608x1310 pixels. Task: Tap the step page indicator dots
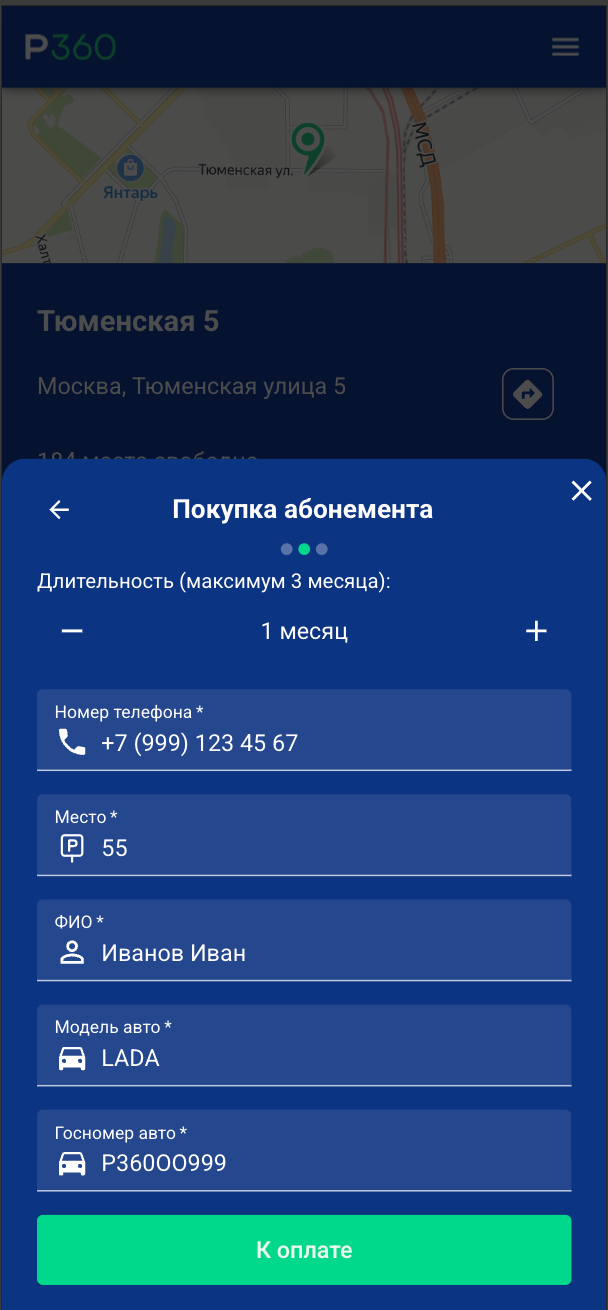click(304, 549)
